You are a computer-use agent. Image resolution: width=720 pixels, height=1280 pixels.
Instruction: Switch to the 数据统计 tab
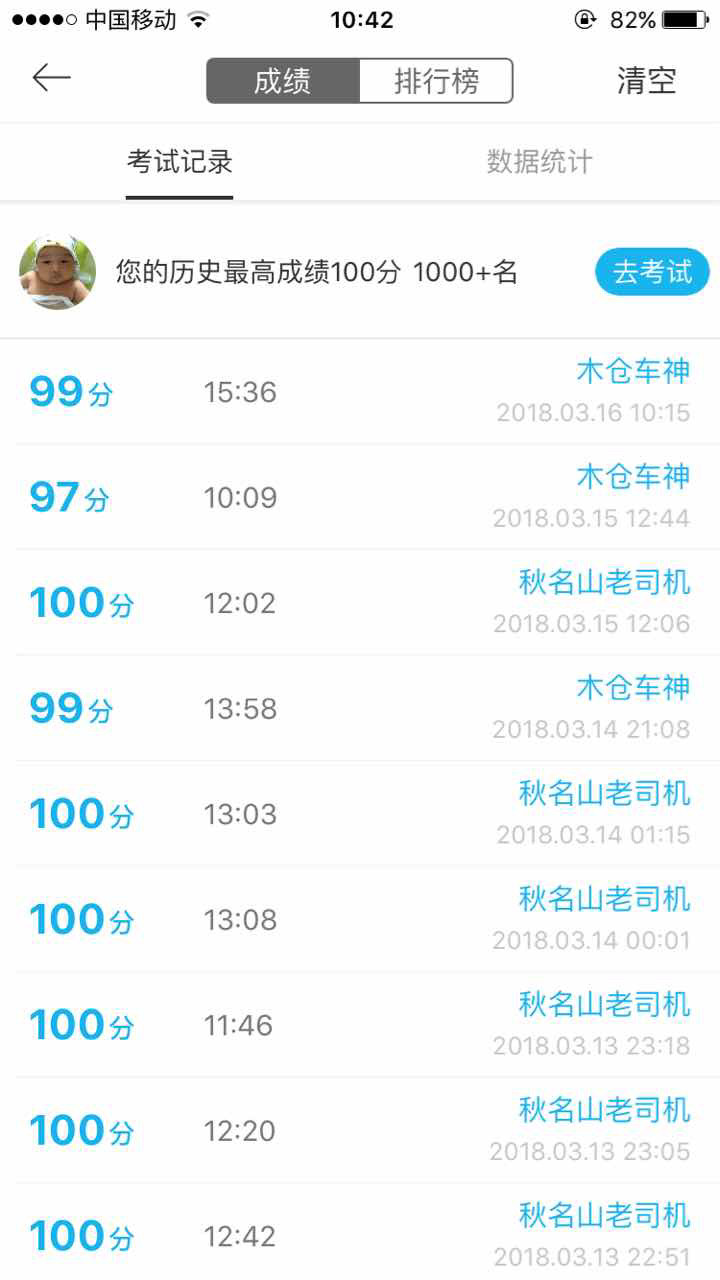539,162
